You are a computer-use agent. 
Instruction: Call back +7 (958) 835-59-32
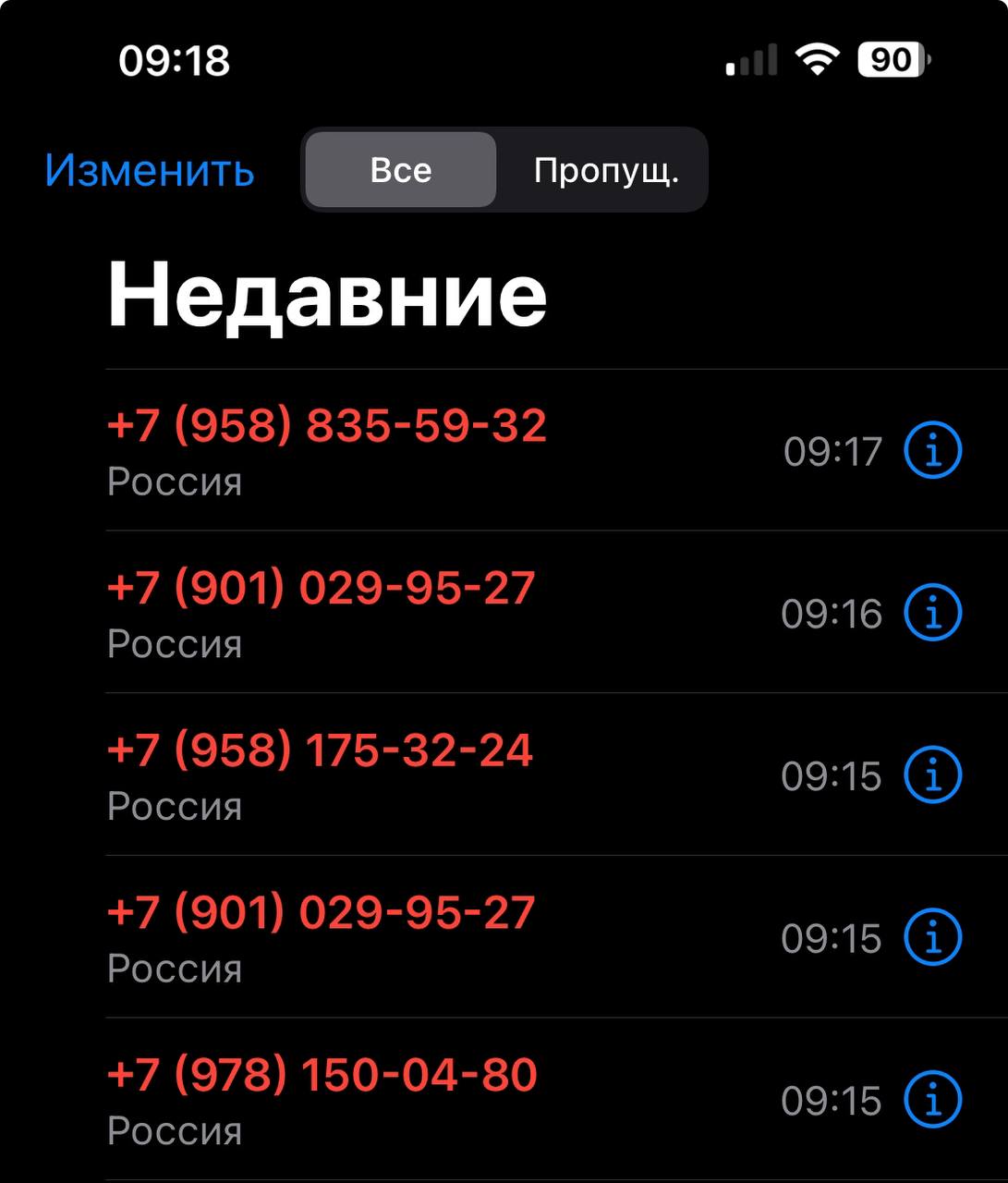tap(327, 426)
